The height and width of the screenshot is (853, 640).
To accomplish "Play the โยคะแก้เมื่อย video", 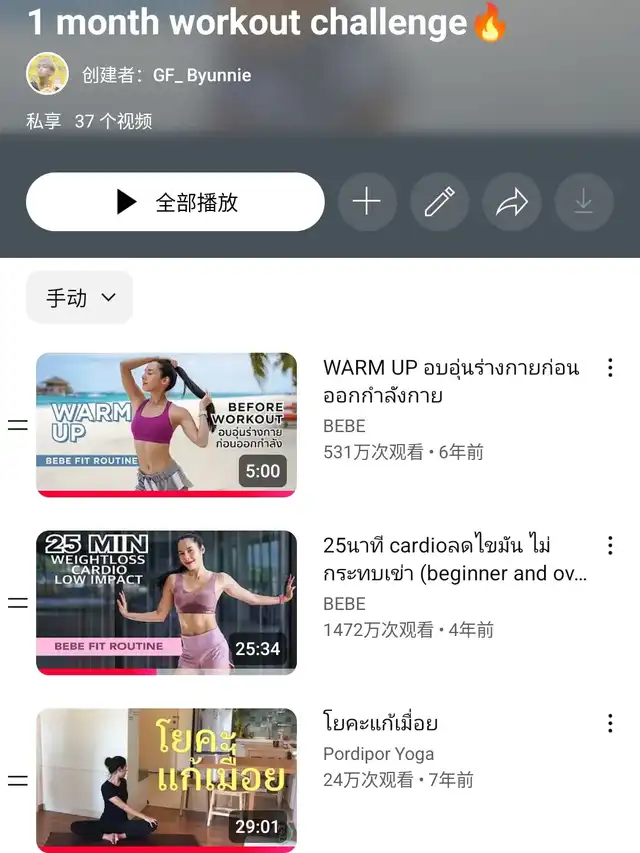I will pyautogui.click(x=166, y=779).
